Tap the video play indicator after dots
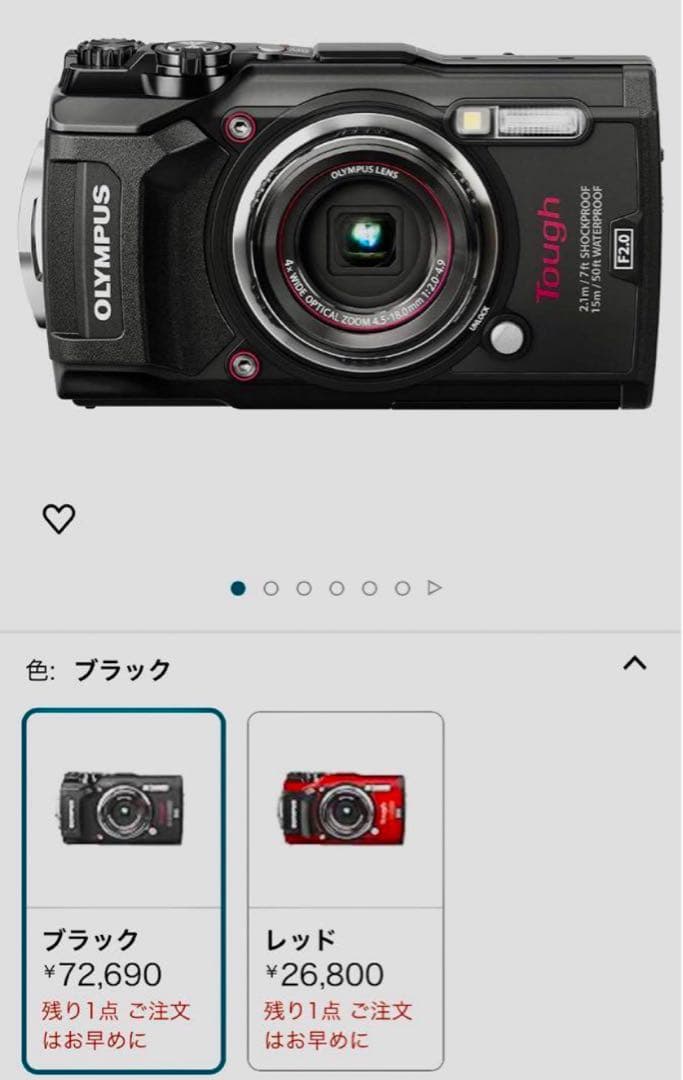Image resolution: width=683 pixels, height=1080 pixels. coord(434,589)
